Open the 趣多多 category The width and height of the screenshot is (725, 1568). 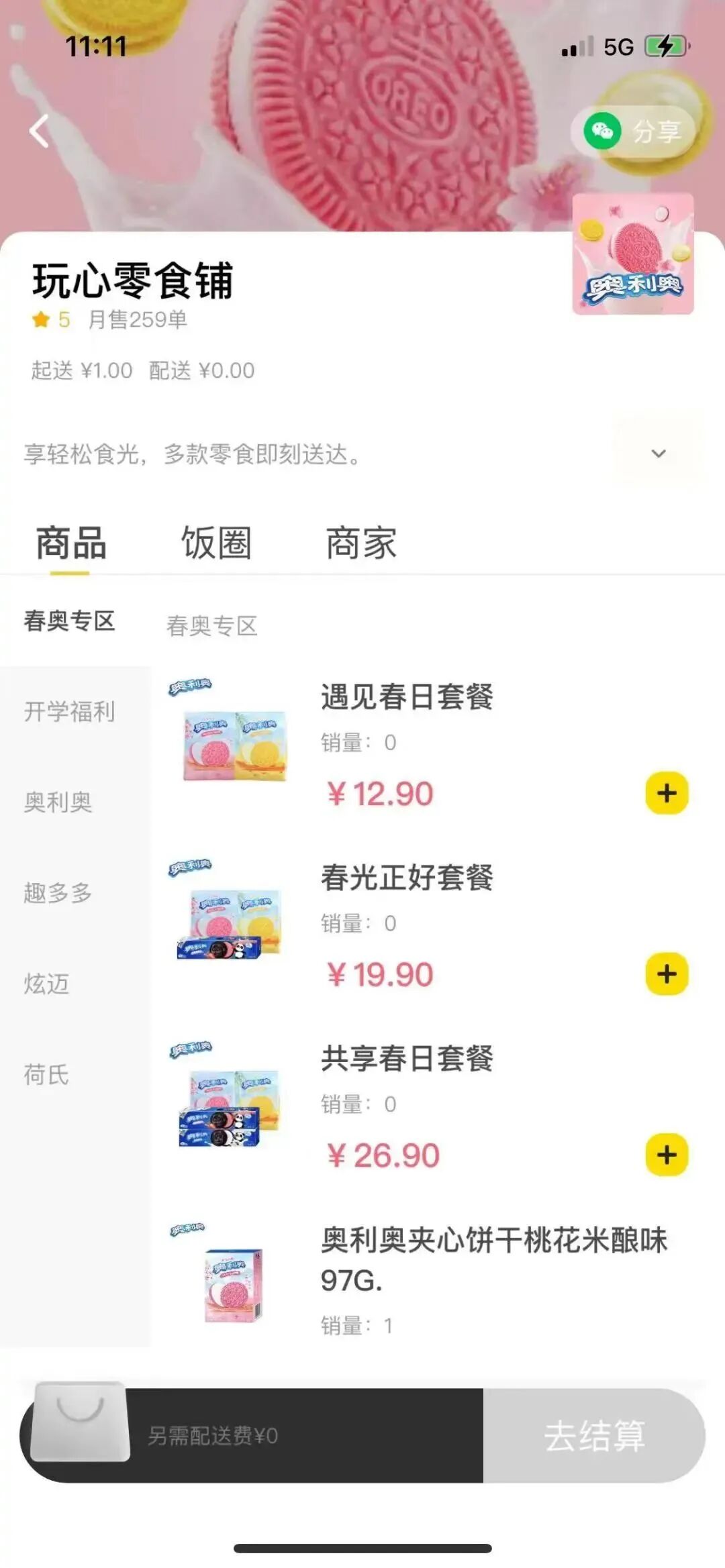[58, 893]
